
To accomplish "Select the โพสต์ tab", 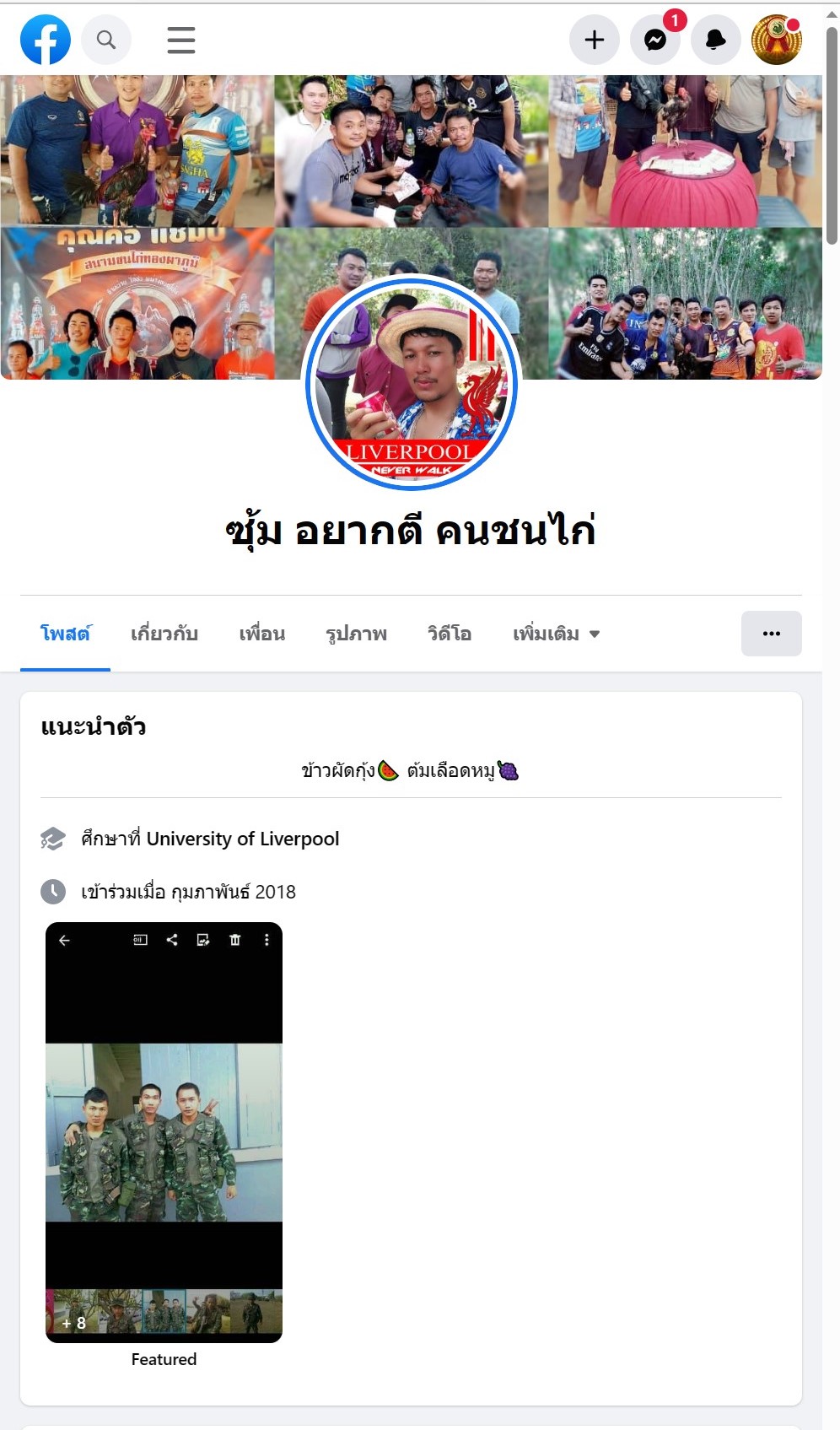I will tap(65, 634).
